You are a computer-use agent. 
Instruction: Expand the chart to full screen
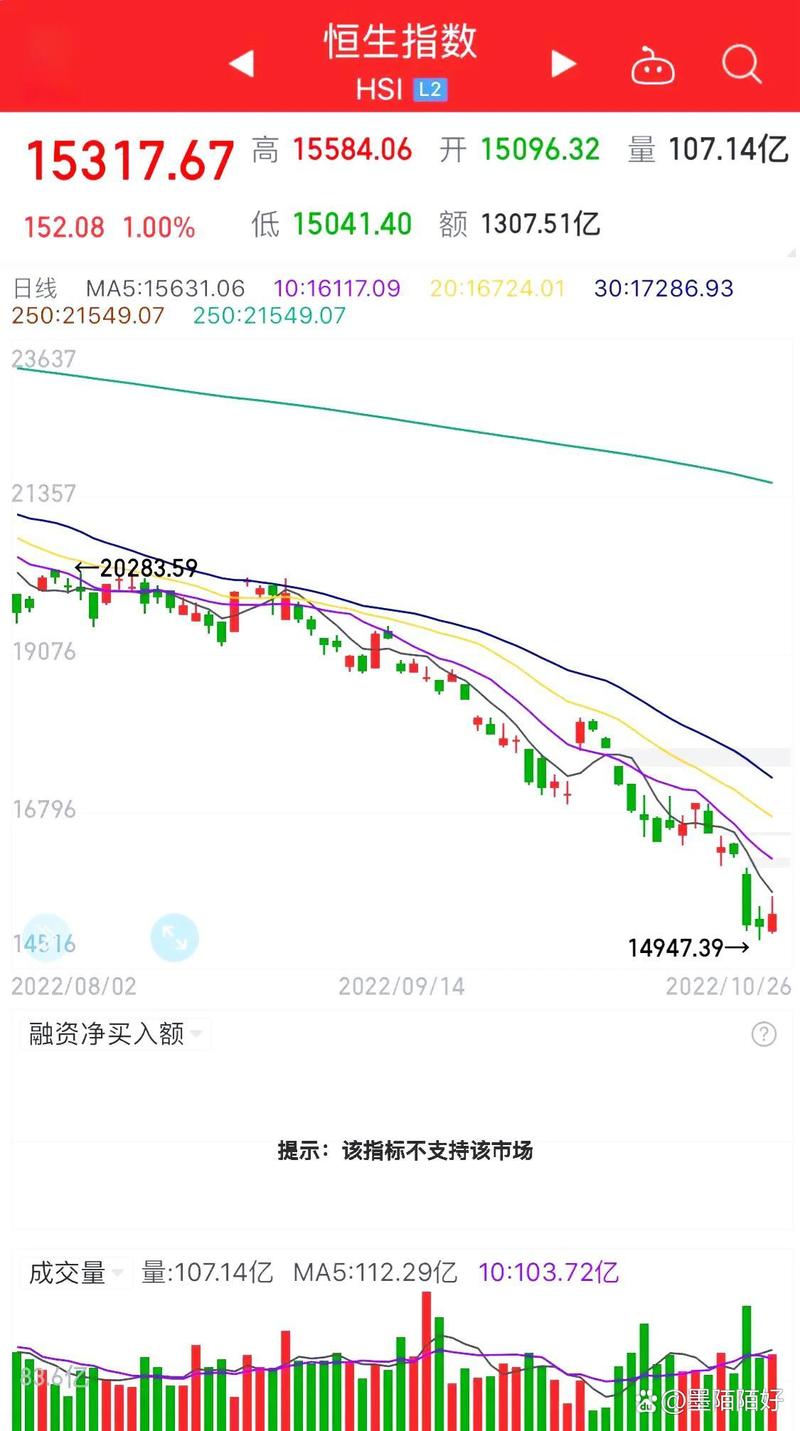(x=174, y=938)
